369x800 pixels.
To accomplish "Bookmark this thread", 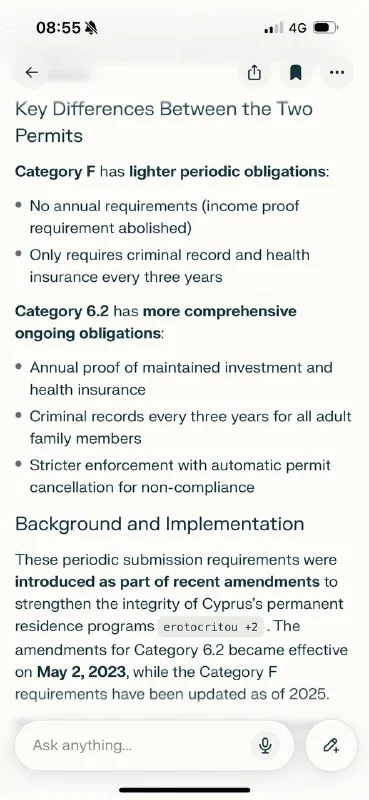I will [x=296, y=73].
